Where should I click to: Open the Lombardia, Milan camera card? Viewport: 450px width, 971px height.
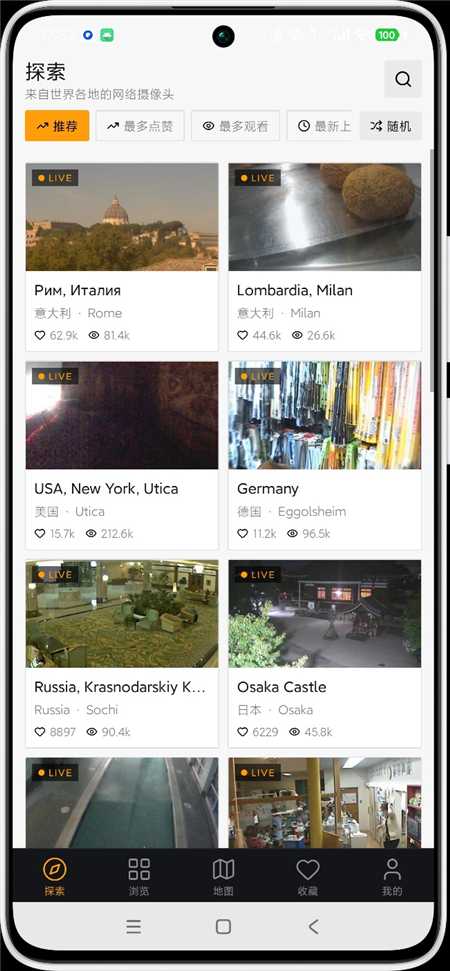(325, 257)
